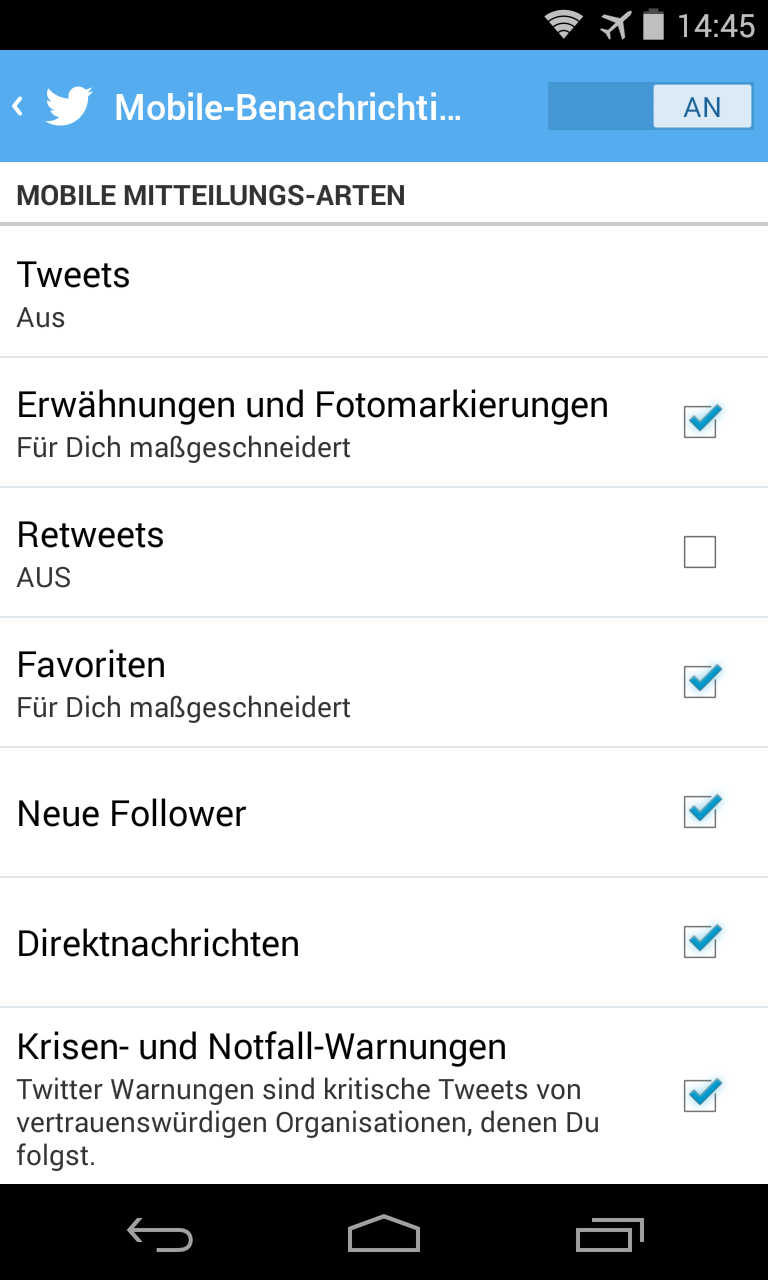Enable the Retweets checkbox
Viewport: 768px width, 1280px height.
[x=700, y=552]
